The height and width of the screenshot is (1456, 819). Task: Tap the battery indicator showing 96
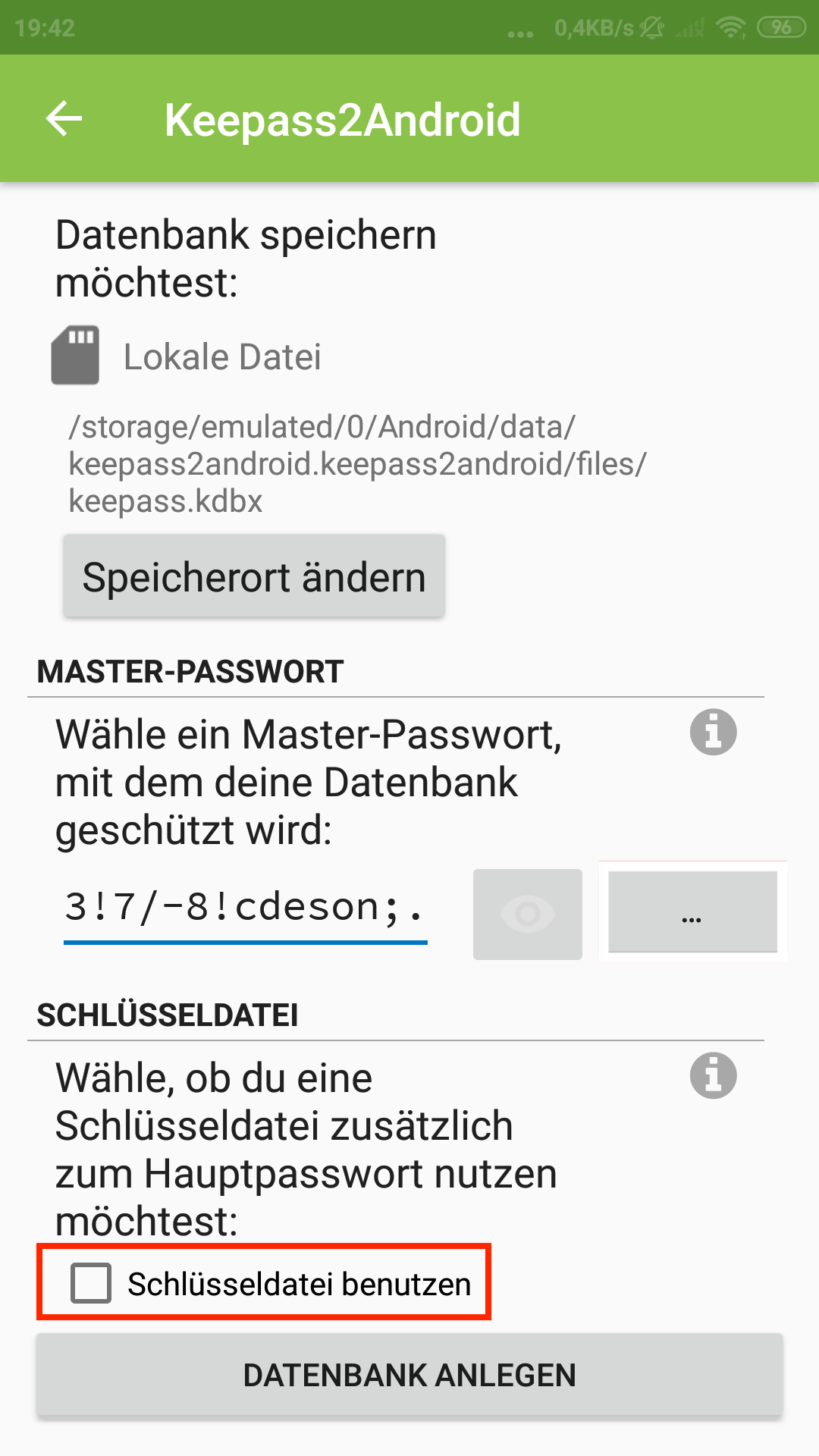783,27
